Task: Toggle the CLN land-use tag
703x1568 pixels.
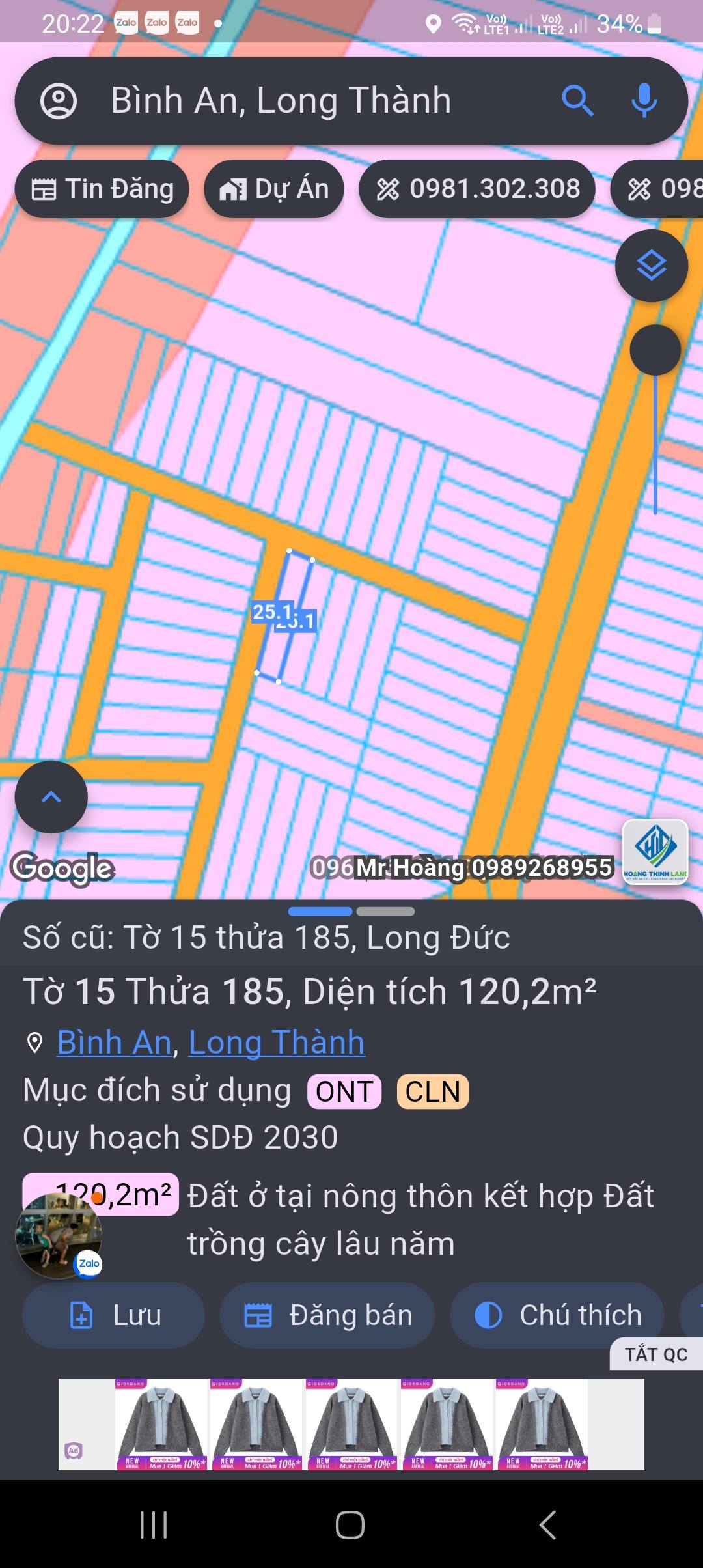Action: point(433,1091)
